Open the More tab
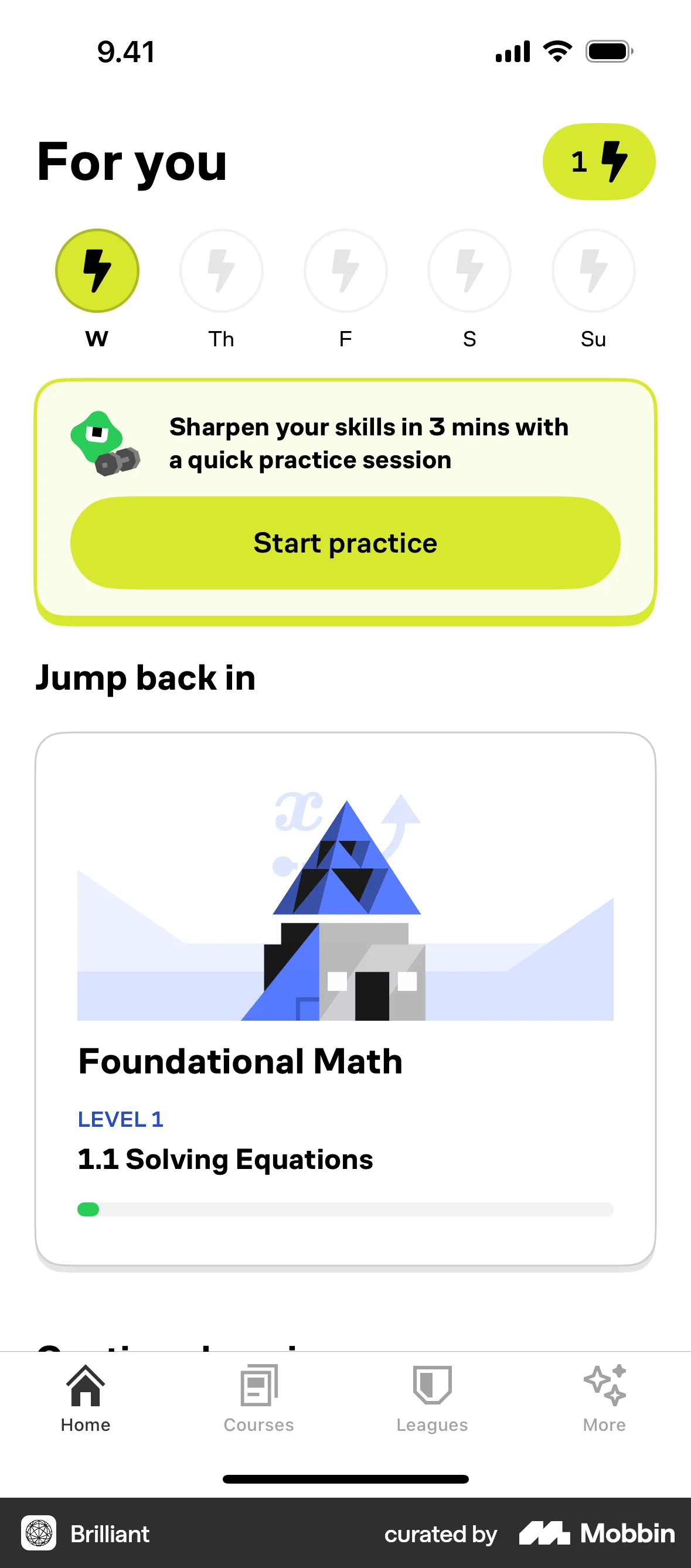 [x=604, y=1398]
